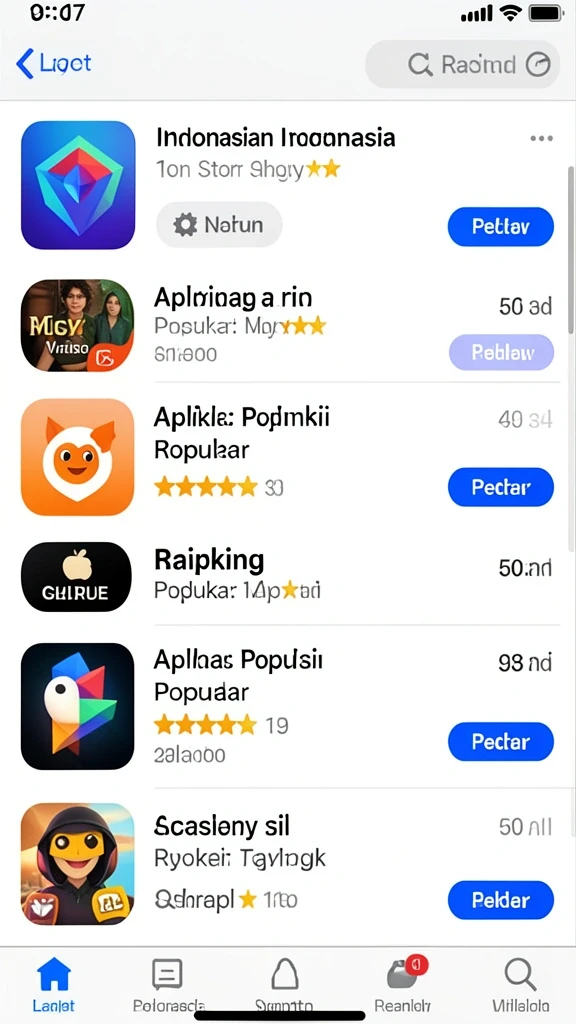Open the three-dot menu beside Indonasian Iroonasia
This screenshot has height=1024, width=576.
click(x=541, y=138)
